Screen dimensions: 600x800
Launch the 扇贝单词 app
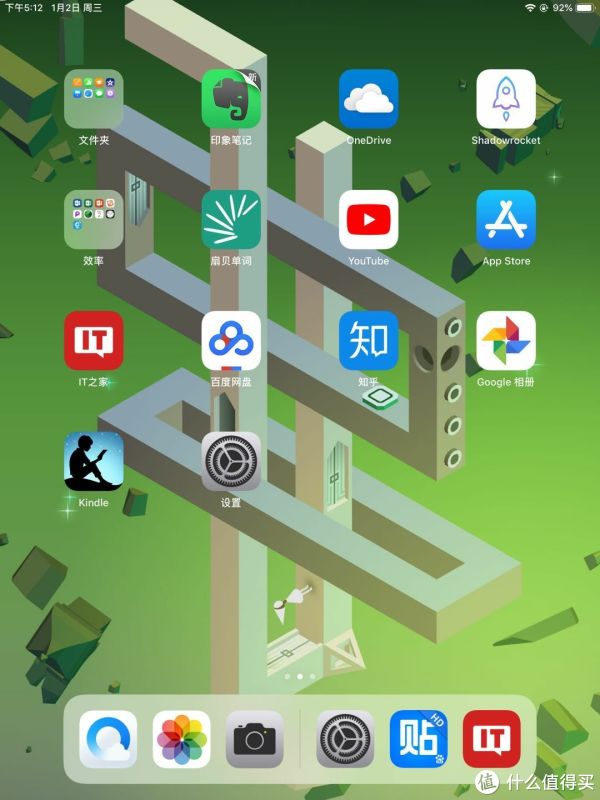click(x=231, y=219)
